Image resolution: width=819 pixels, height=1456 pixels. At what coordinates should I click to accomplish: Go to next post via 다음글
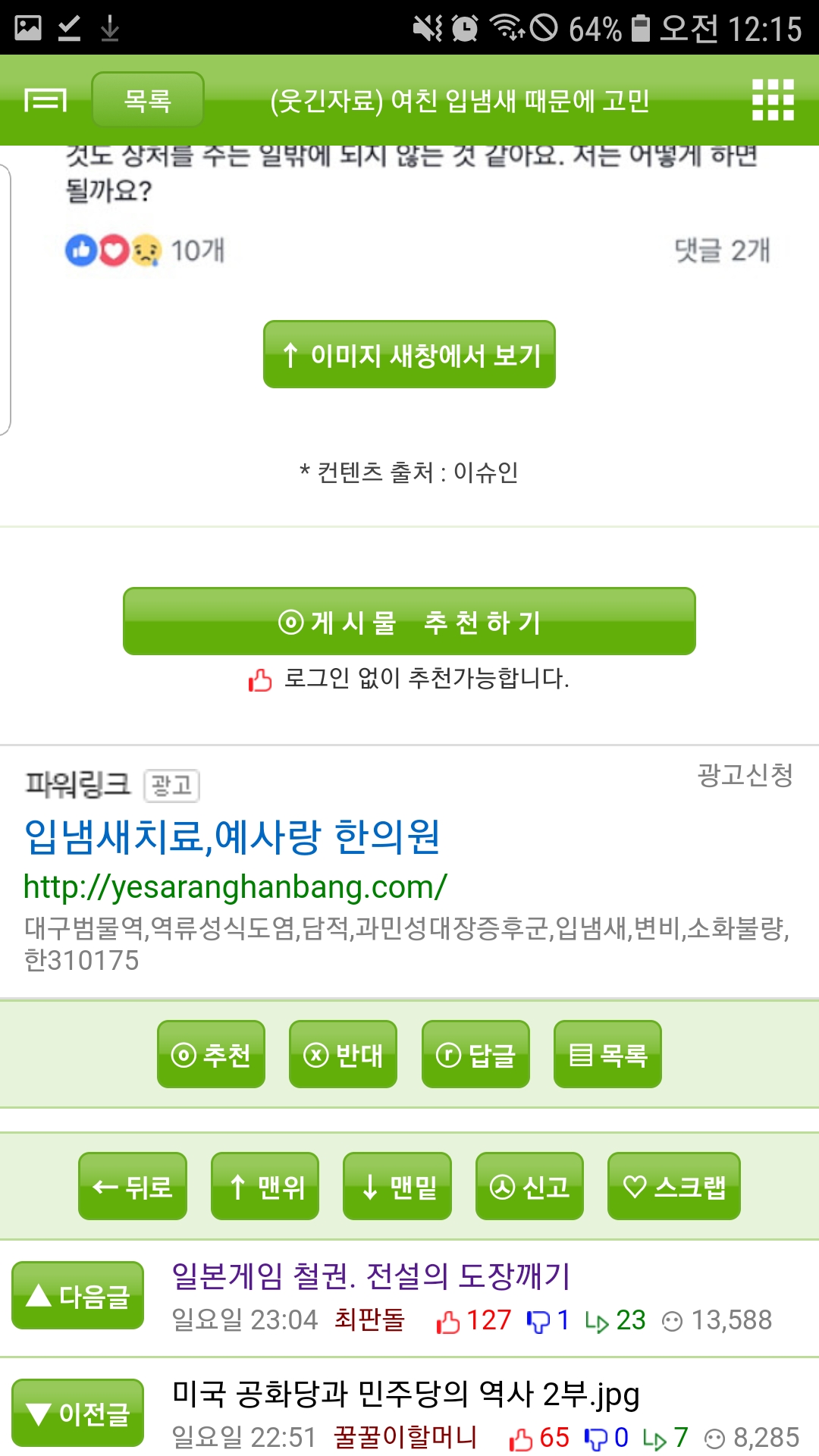coord(77,1295)
